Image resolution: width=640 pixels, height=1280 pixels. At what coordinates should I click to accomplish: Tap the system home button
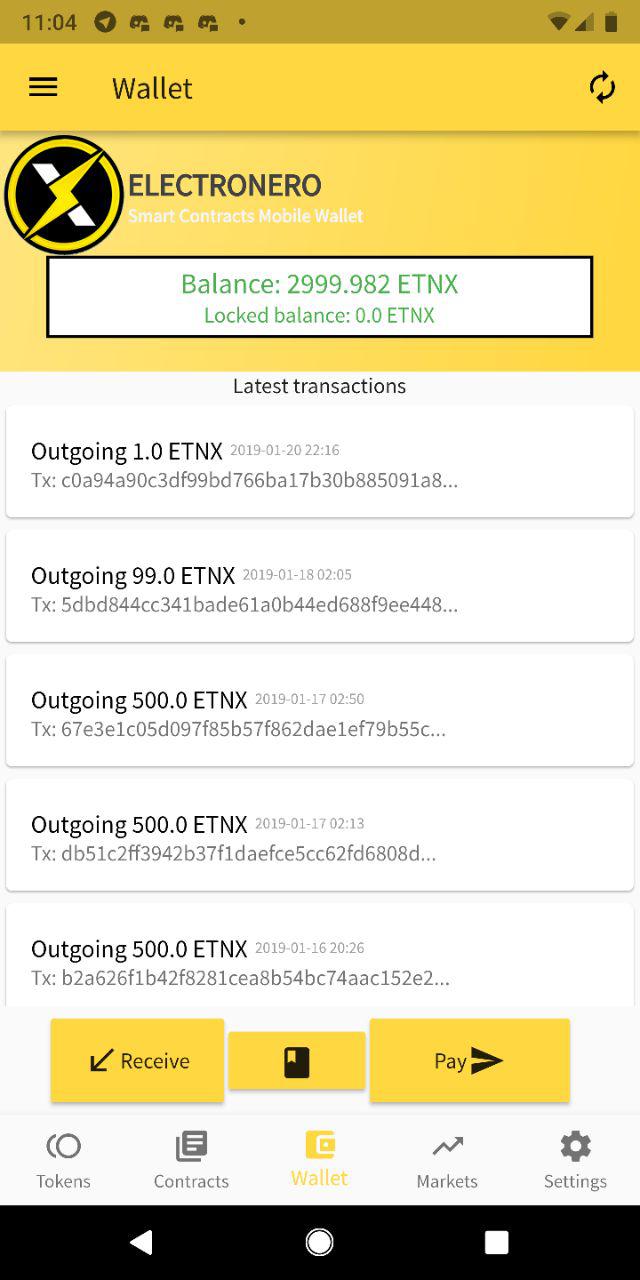pyautogui.click(x=320, y=1242)
